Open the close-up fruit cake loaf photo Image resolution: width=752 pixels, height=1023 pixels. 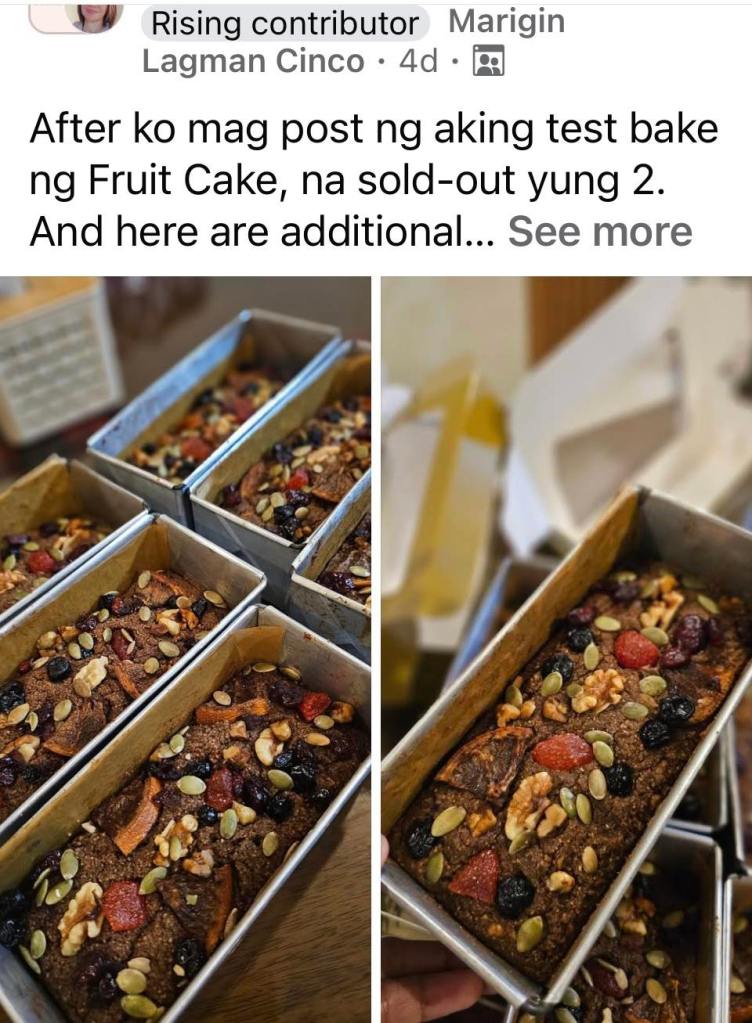point(566,650)
